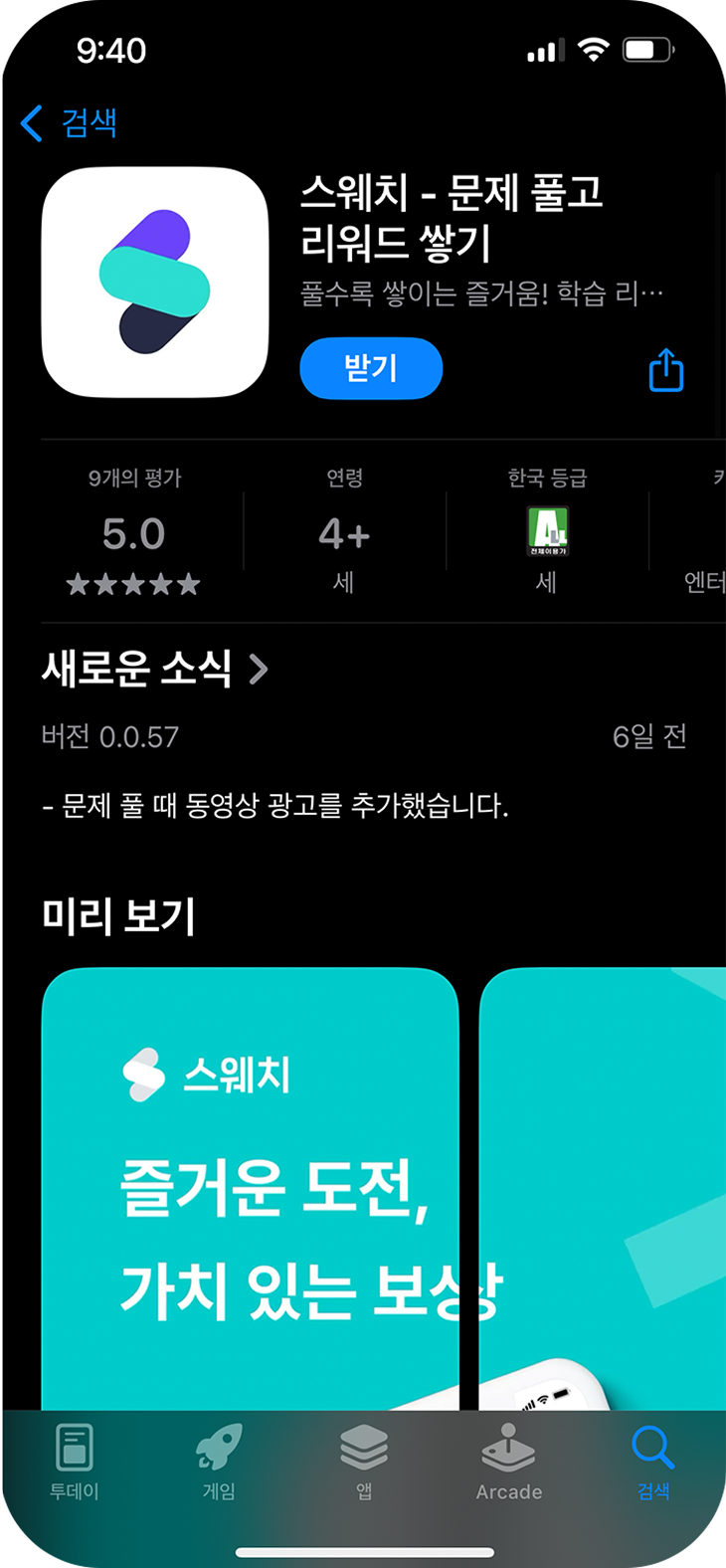Switch to the 투데이 tab
726x1568 pixels.
point(75,1461)
